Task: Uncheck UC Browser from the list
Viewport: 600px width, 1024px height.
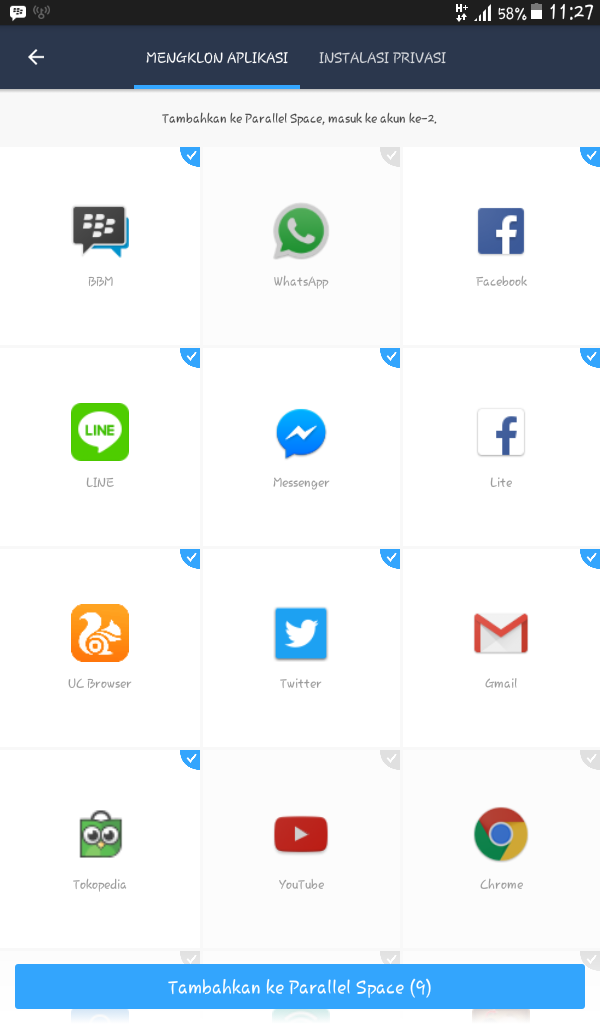Action: click(100, 647)
